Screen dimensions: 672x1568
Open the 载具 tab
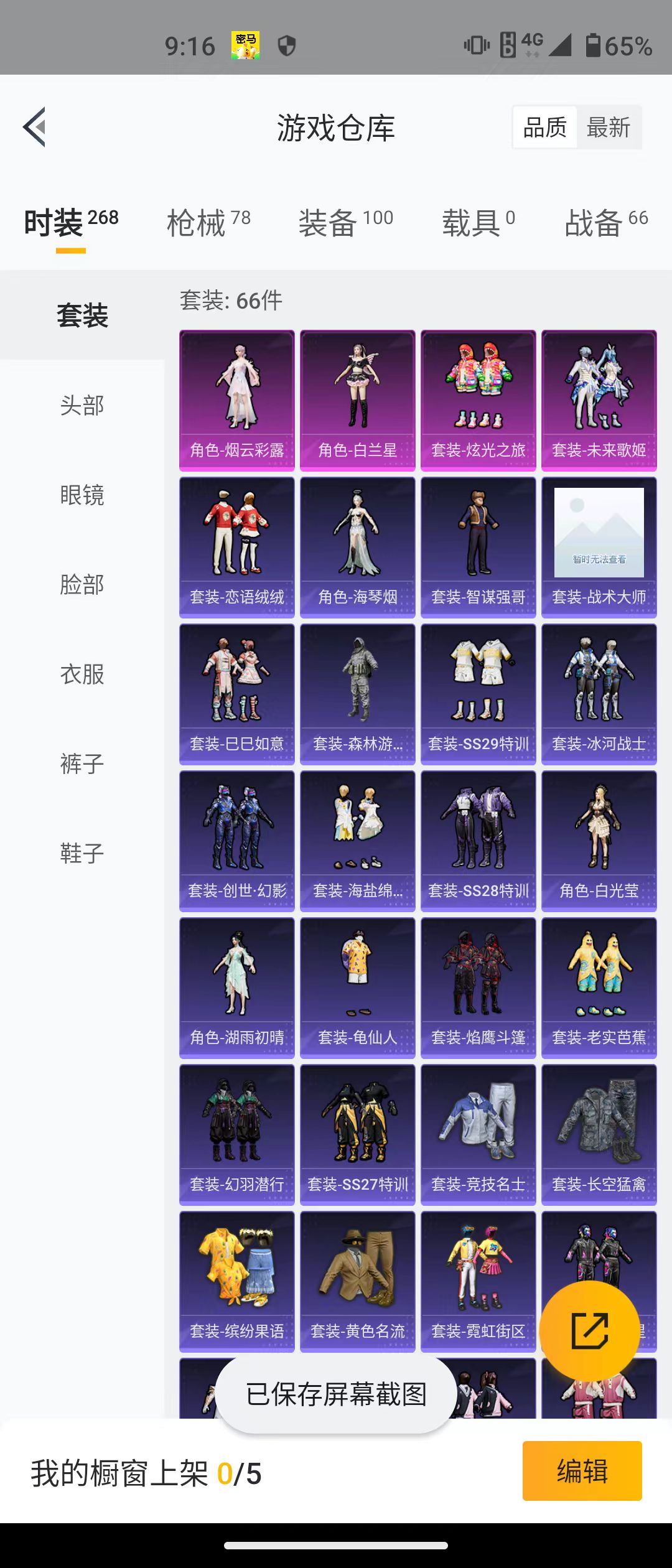[x=478, y=223]
